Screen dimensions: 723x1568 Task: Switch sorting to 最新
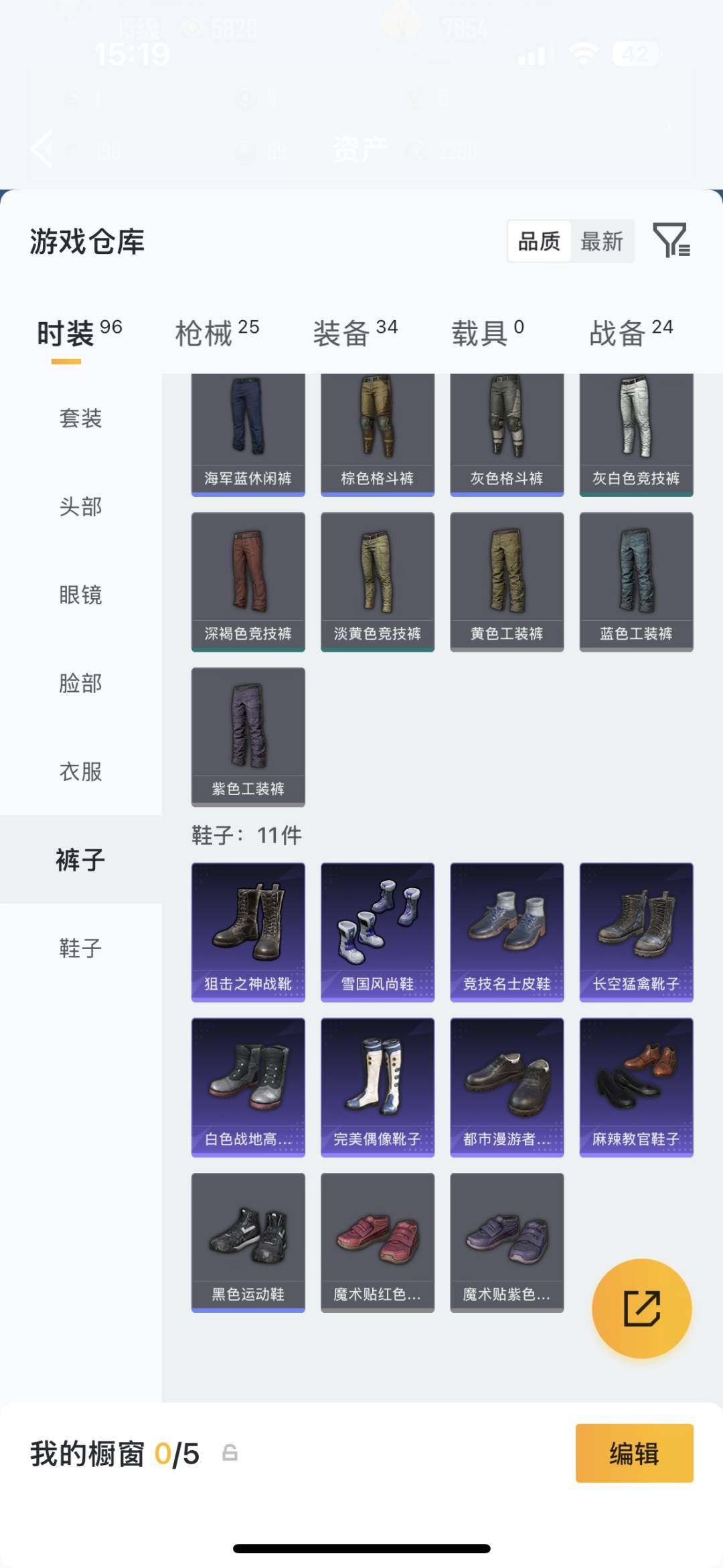(602, 242)
